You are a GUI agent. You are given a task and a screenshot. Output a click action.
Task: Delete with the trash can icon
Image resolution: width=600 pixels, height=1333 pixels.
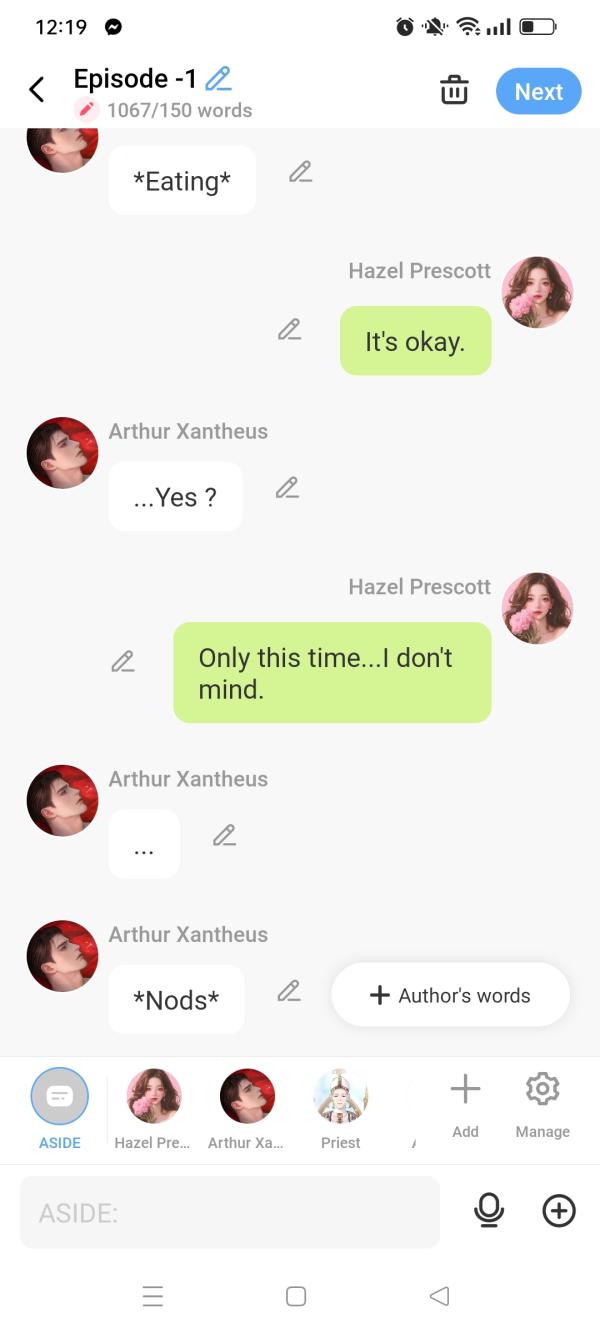click(454, 90)
